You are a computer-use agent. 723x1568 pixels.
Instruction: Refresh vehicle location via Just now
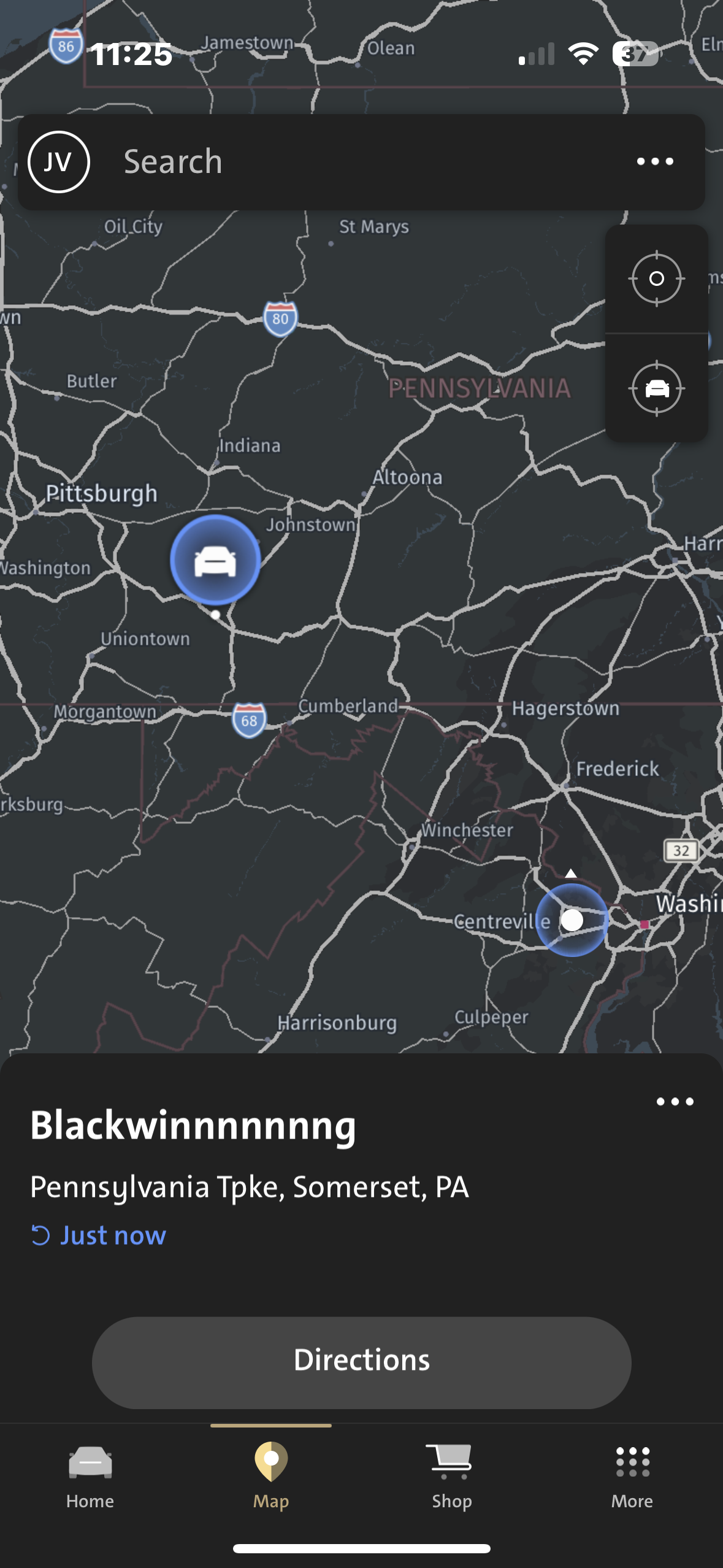pos(99,1235)
